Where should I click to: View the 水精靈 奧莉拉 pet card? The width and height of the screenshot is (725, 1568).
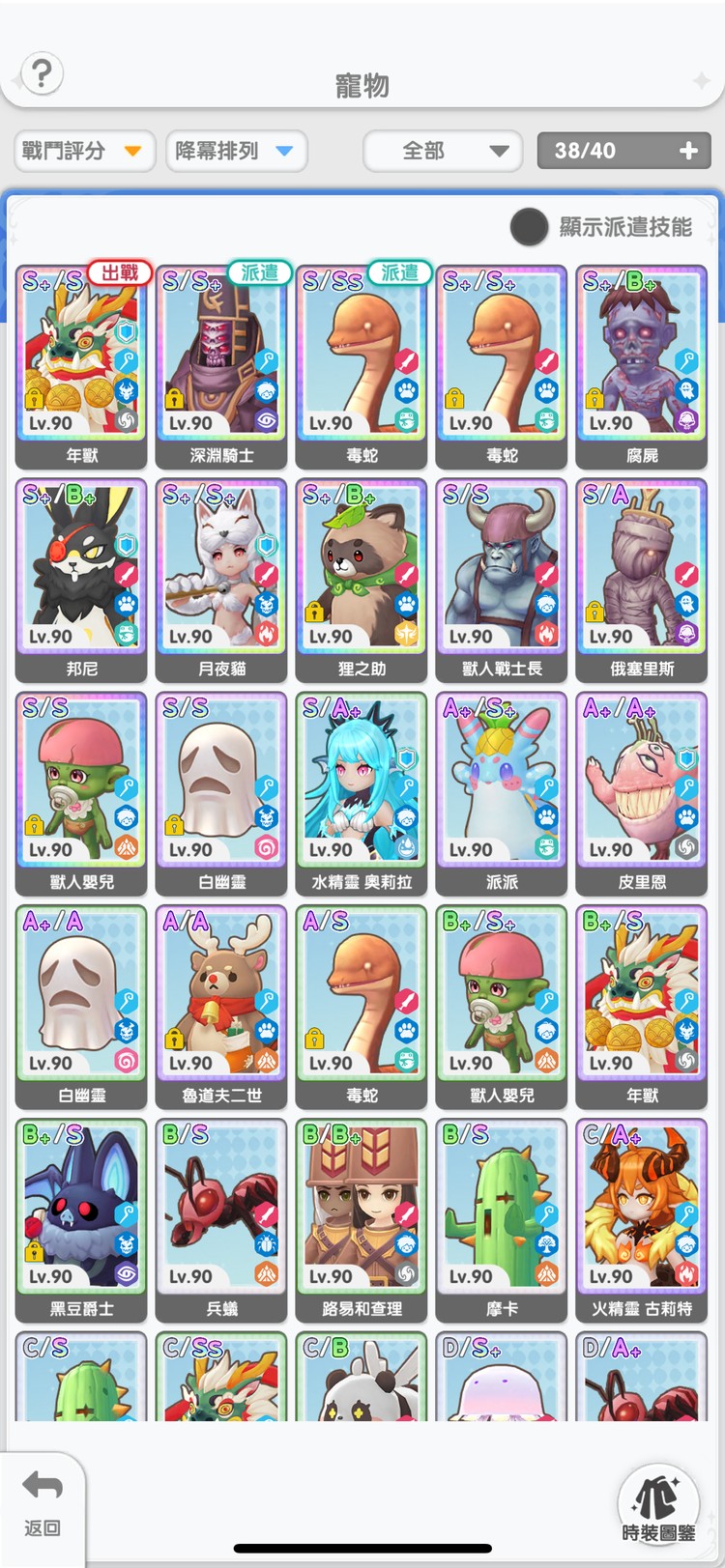coord(362,792)
